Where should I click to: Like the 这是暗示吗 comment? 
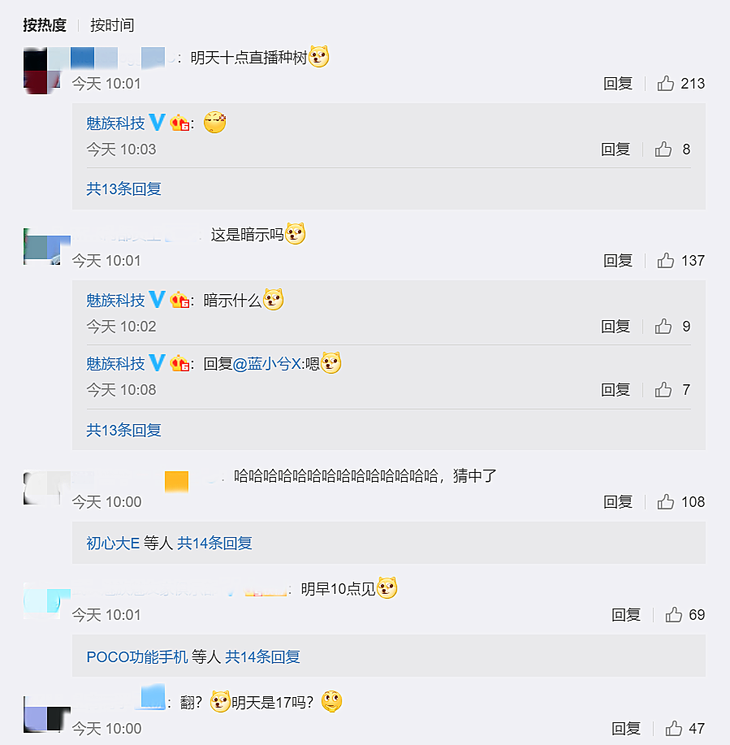coord(666,260)
